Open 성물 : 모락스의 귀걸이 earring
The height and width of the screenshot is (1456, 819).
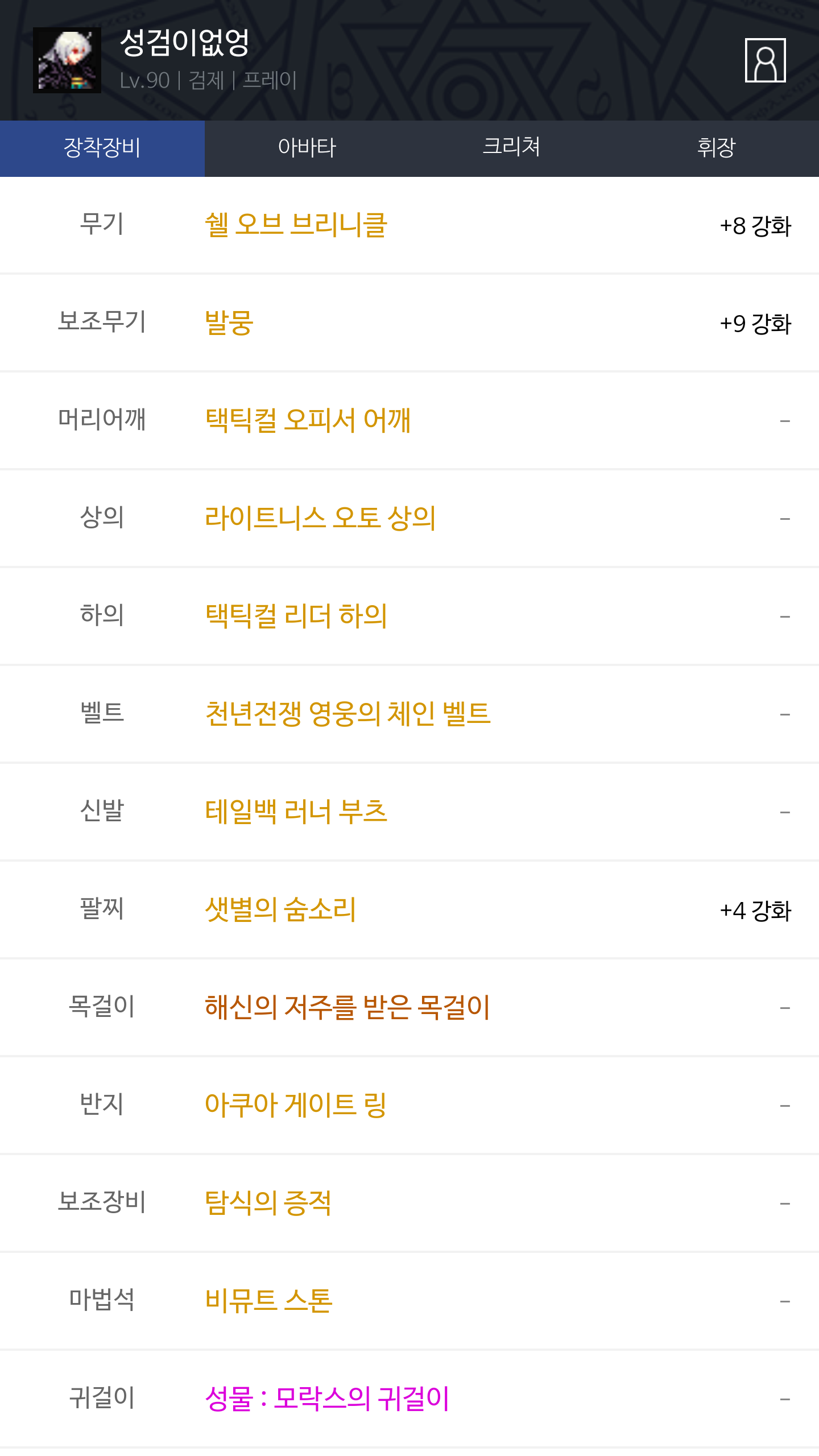click(328, 1399)
